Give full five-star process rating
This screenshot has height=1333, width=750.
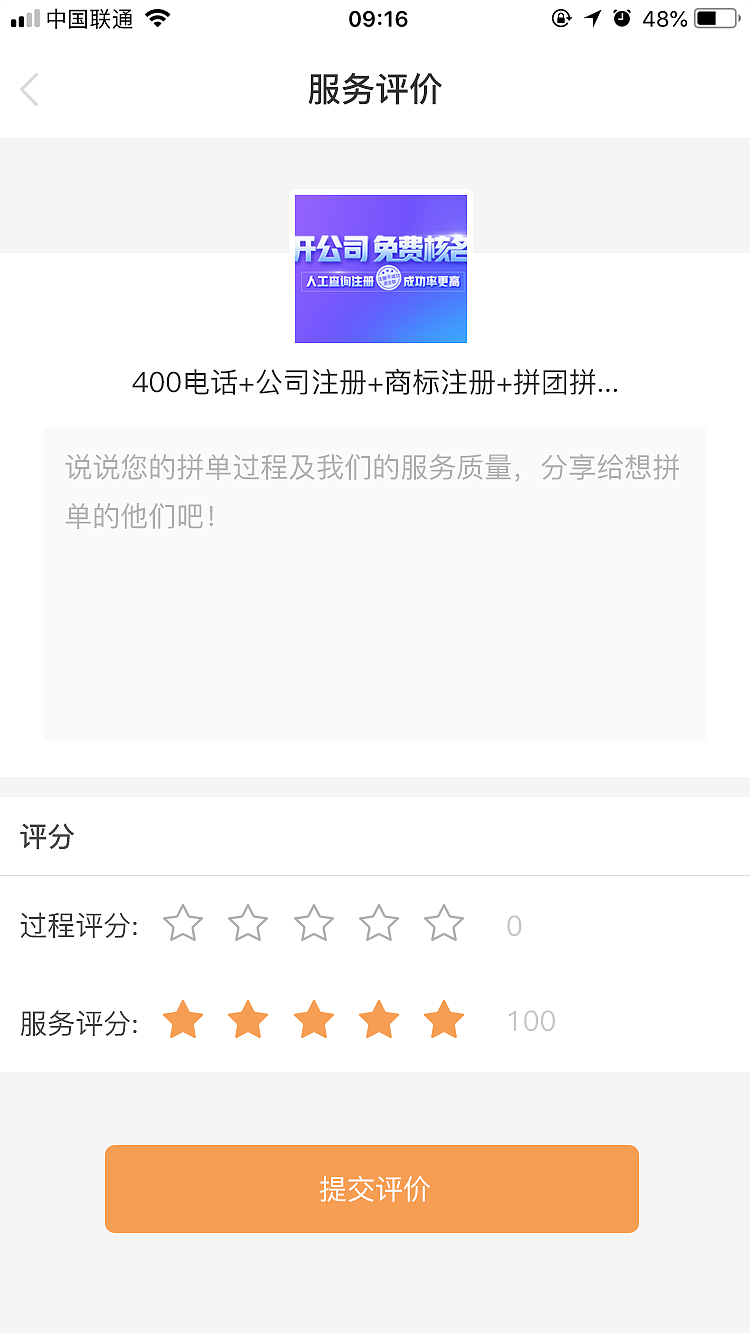(443, 924)
